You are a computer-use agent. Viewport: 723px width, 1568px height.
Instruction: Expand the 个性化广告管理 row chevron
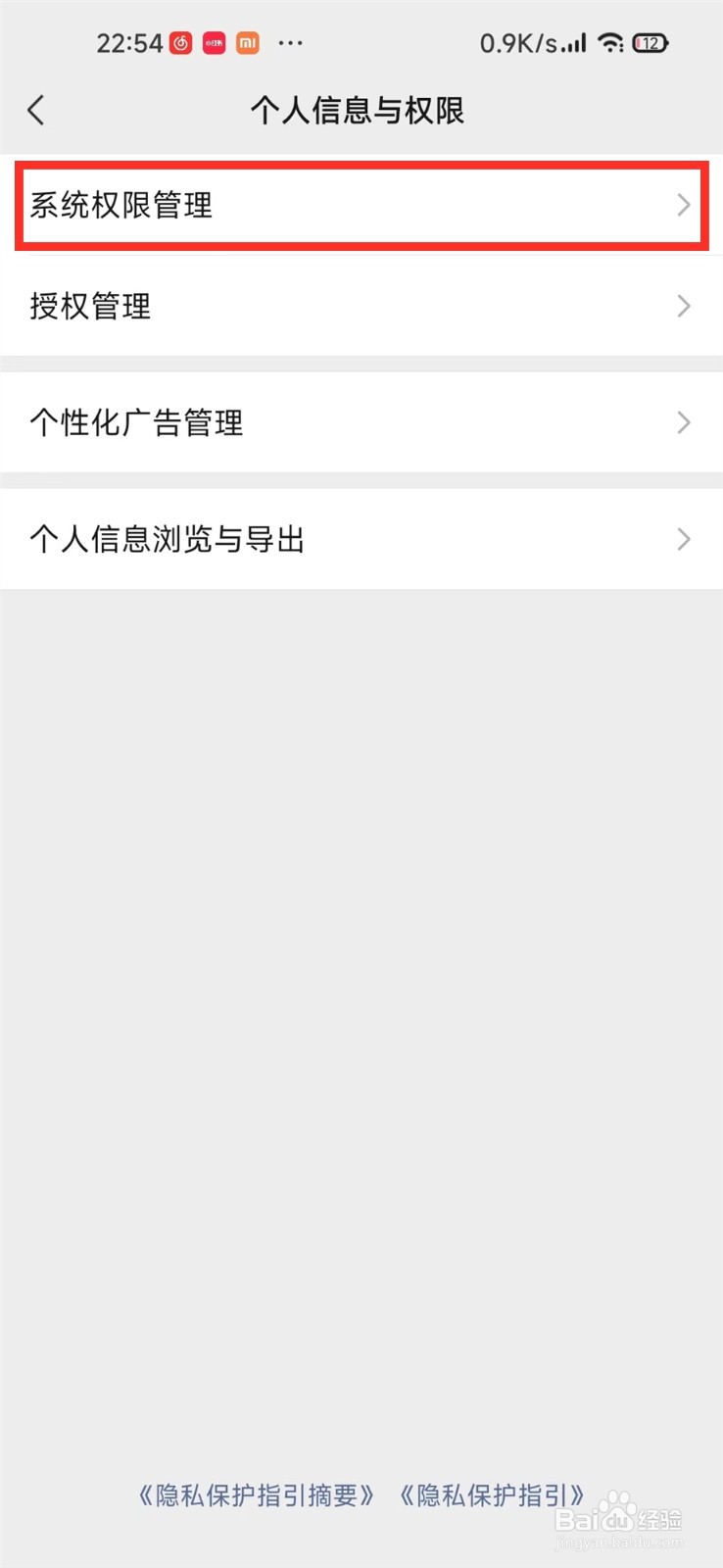pos(684,422)
